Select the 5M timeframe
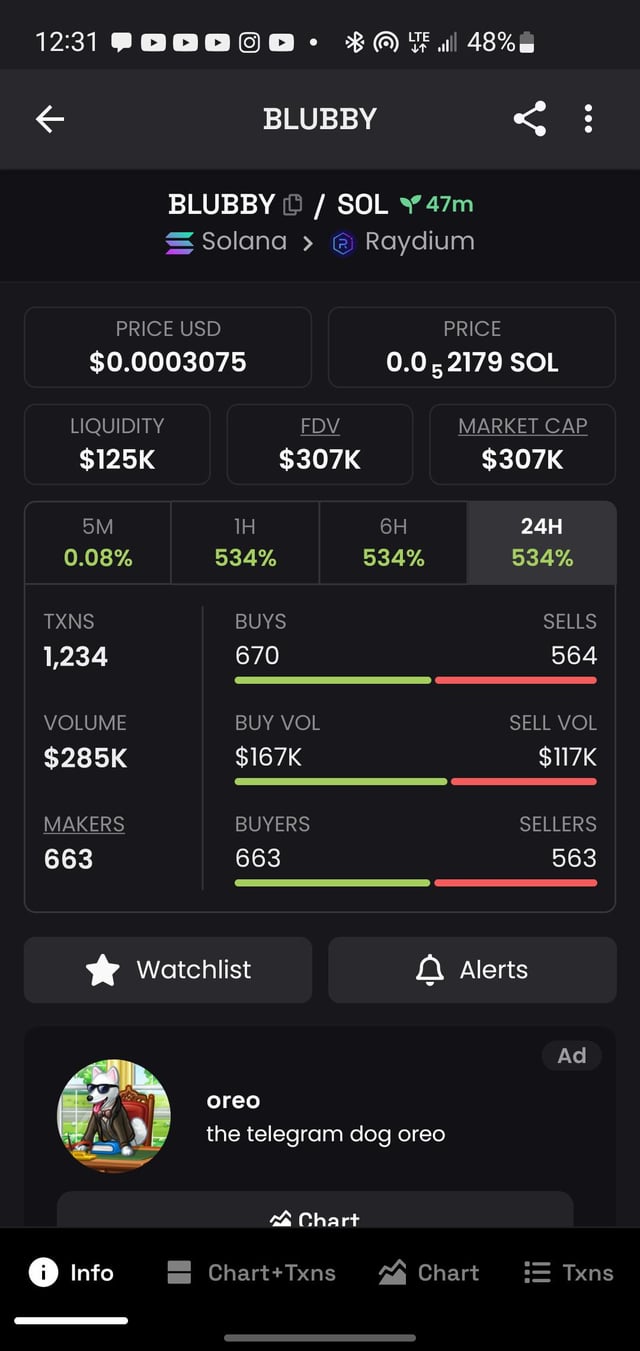The image size is (640, 1351). click(98, 543)
